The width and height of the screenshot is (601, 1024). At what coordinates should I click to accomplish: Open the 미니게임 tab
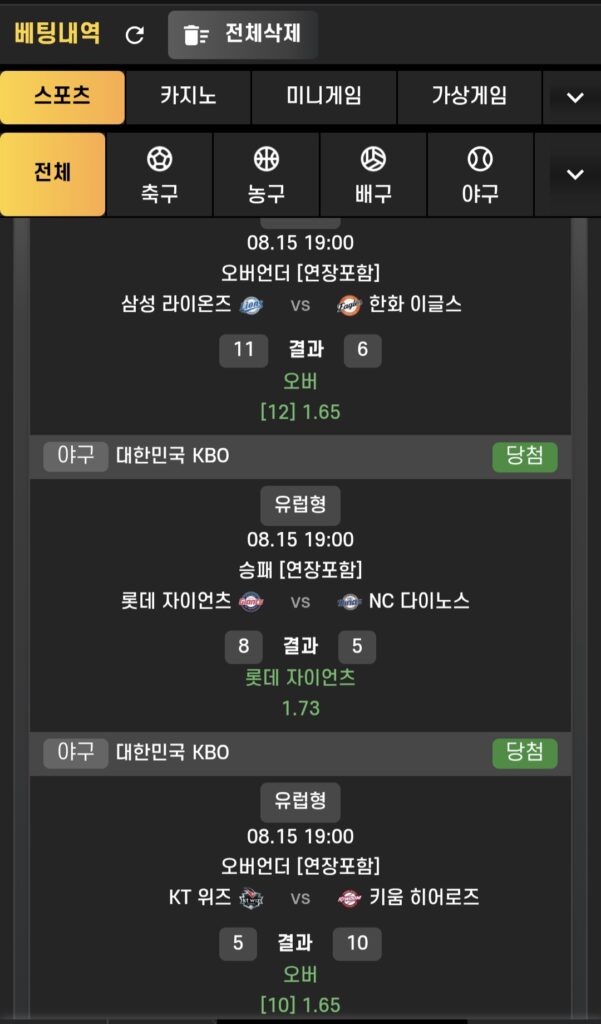(324, 97)
